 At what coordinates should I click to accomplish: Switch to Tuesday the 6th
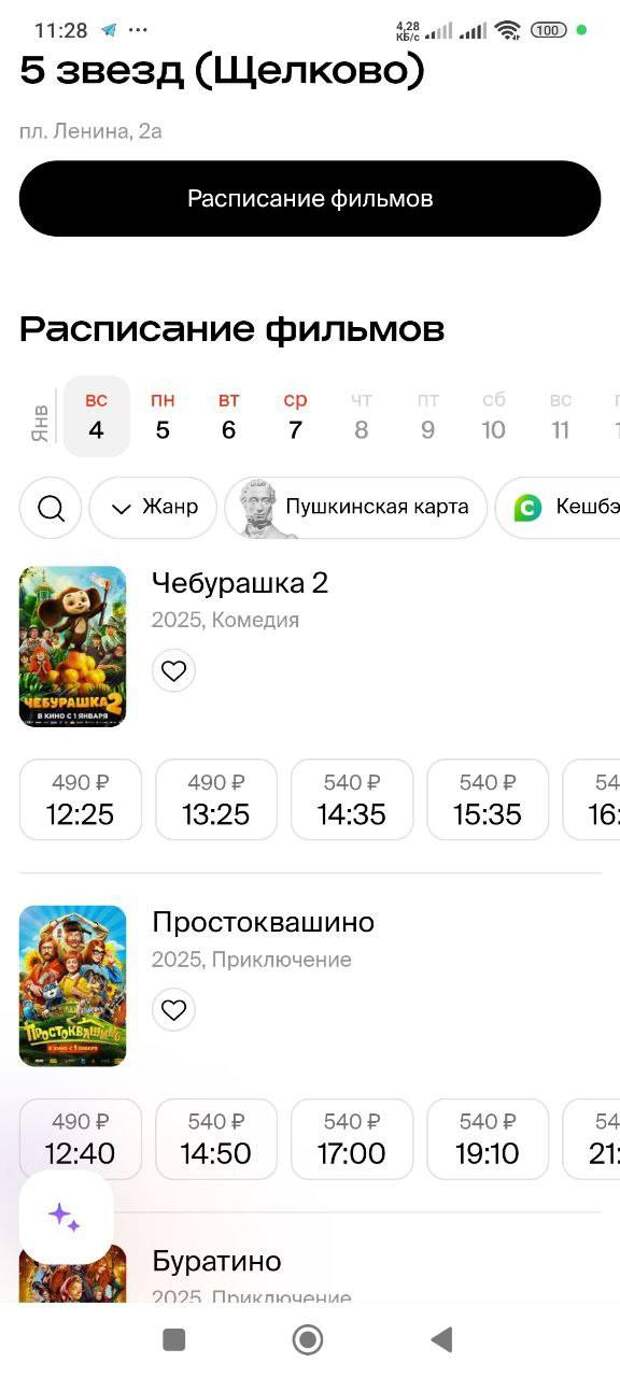click(228, 416)
